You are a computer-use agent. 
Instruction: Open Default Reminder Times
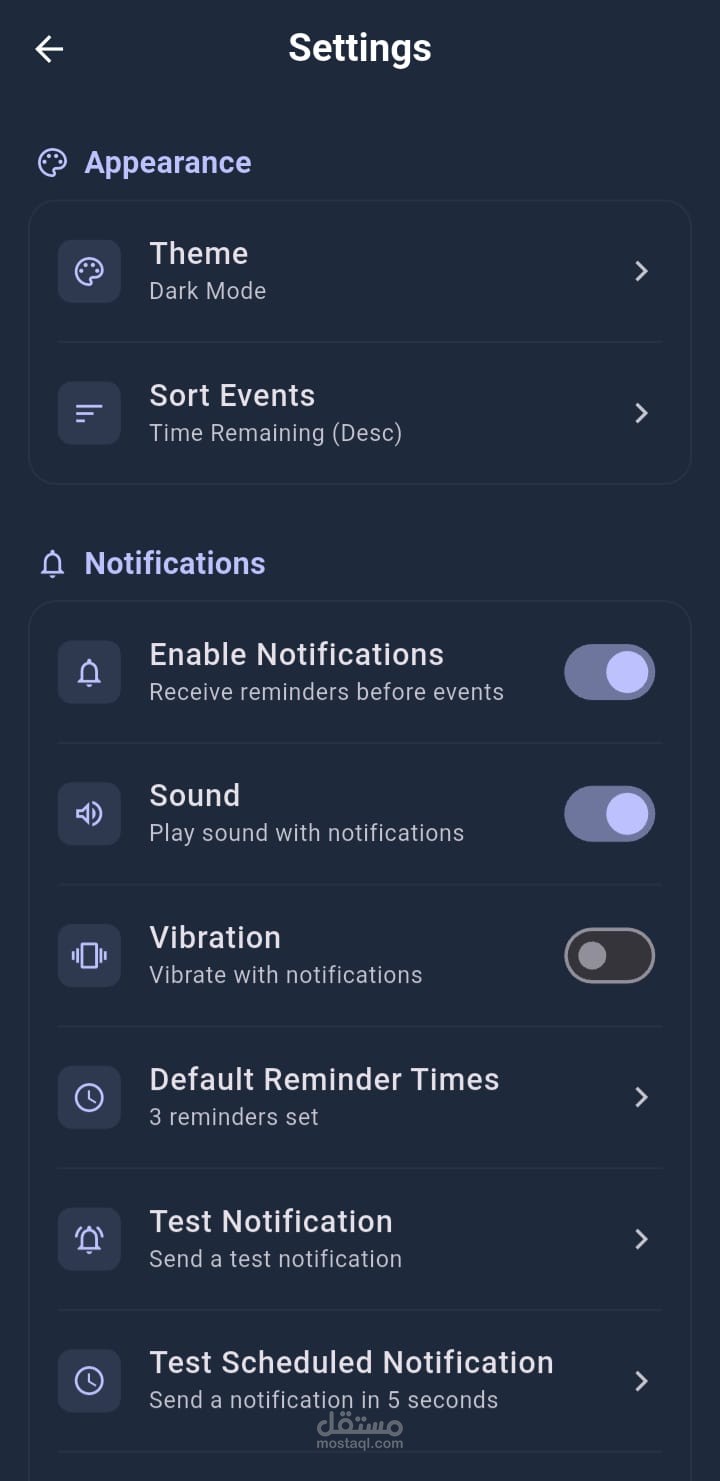point(360,1097)
